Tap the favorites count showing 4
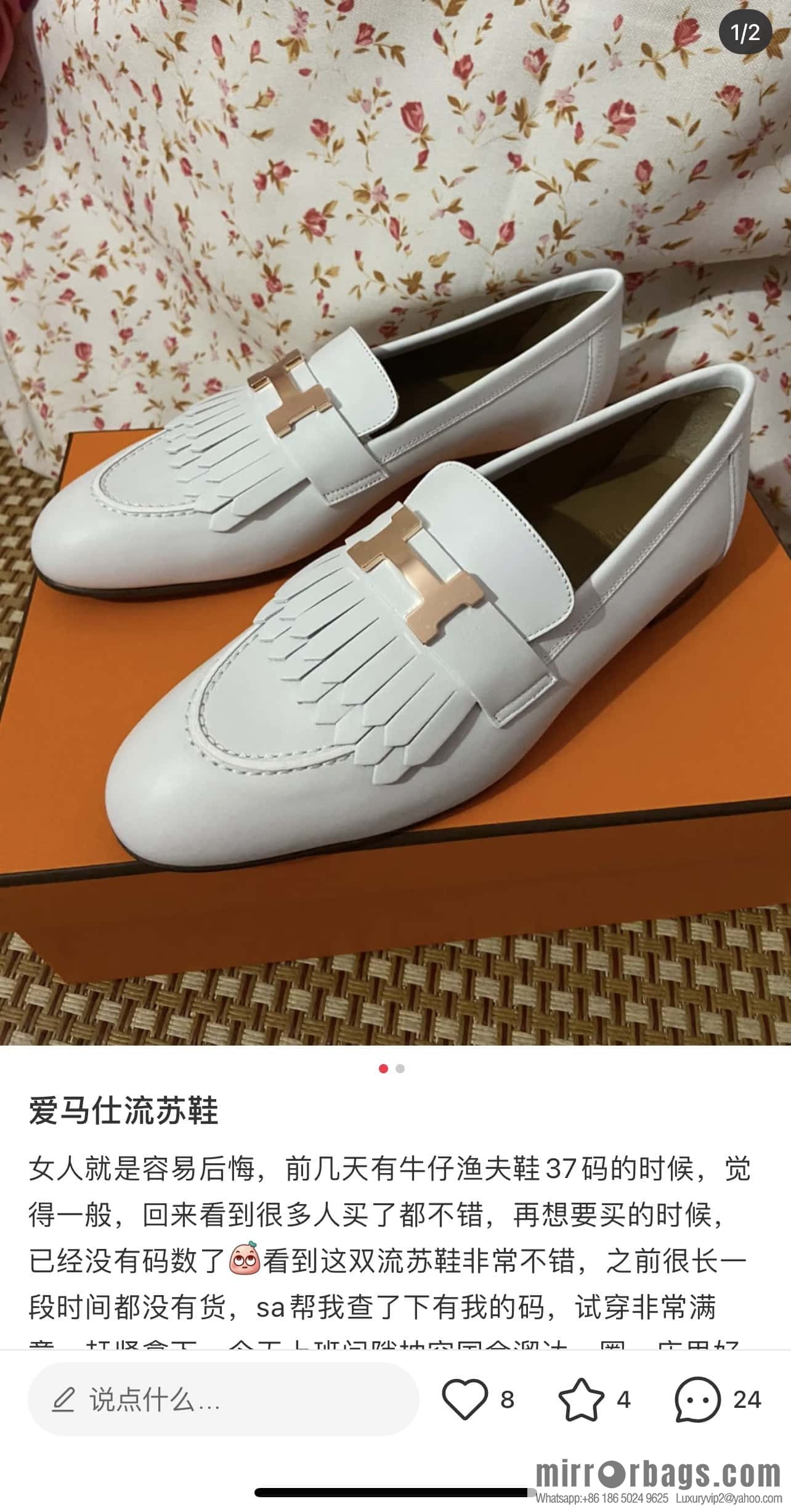Viewport: 791px width, 1512px height. [x=625, y=1400]
